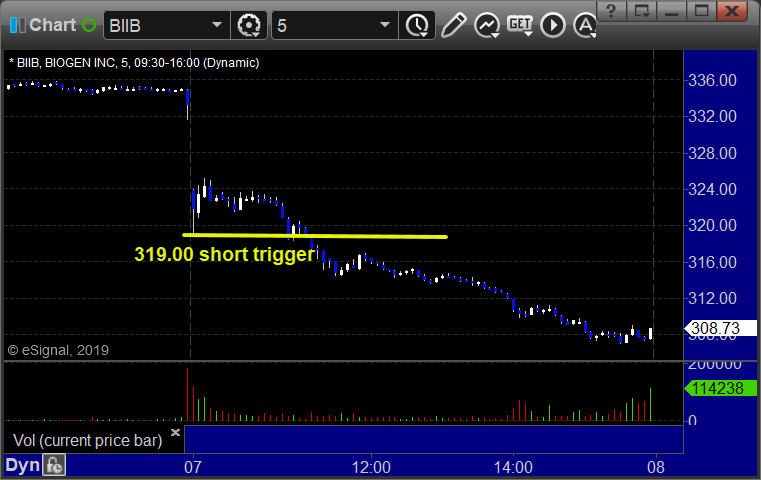
Task: Open the studies line-chart icon
Action: tap(487, 24)
